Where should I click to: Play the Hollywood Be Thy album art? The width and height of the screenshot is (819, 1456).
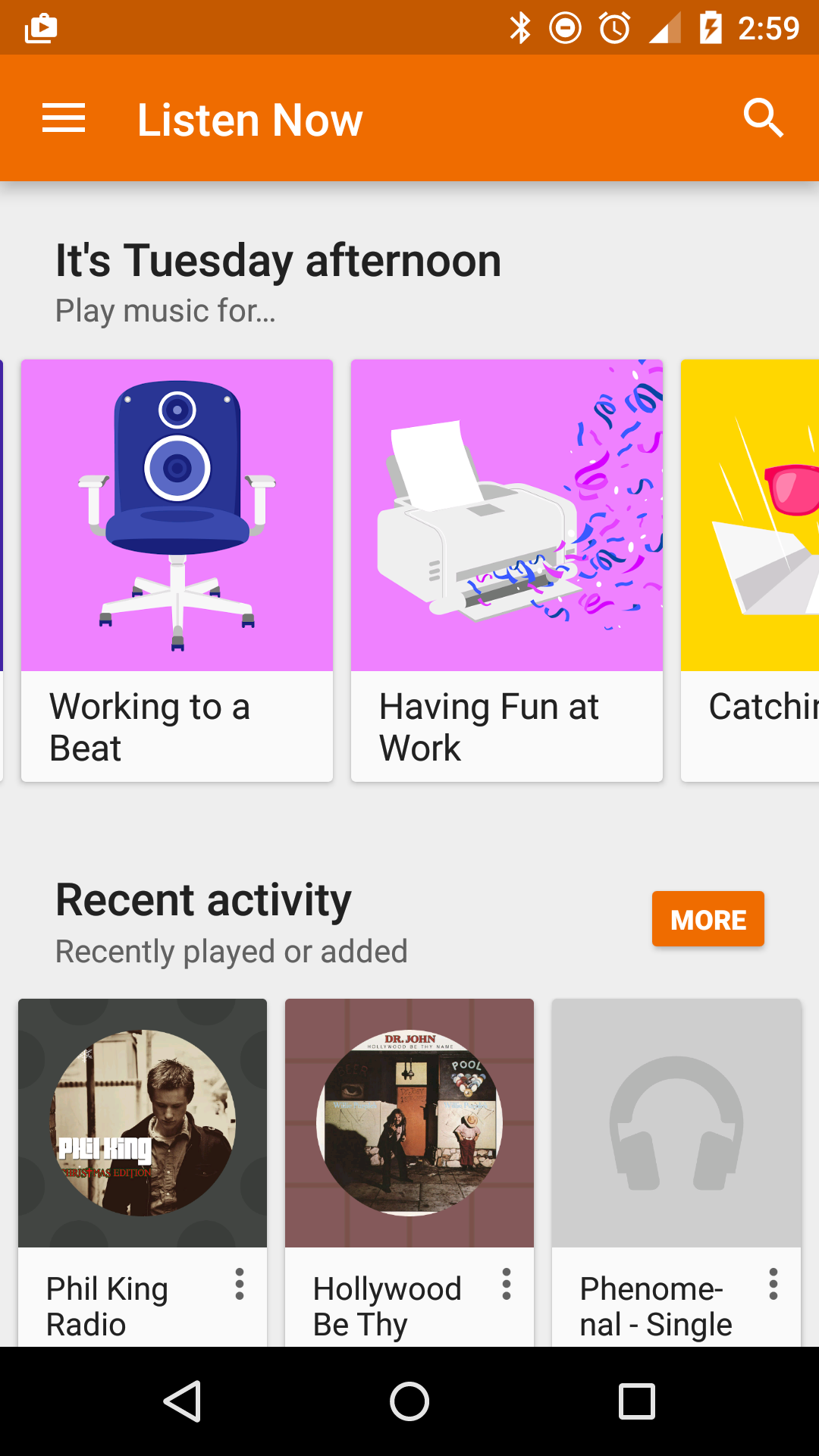click(409, 1122)
